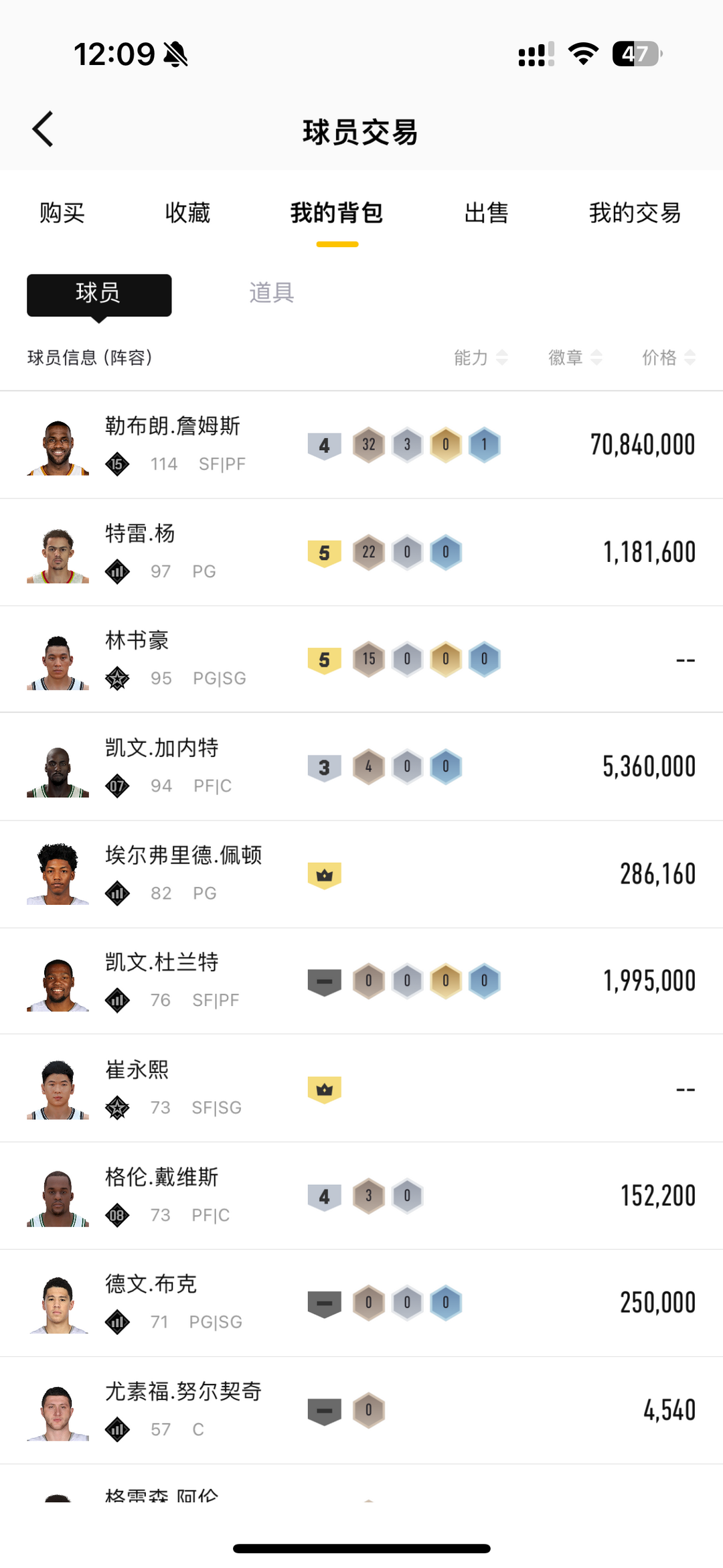
Task: Select the 球员 sub-tab
Action: tap(99, 294)
